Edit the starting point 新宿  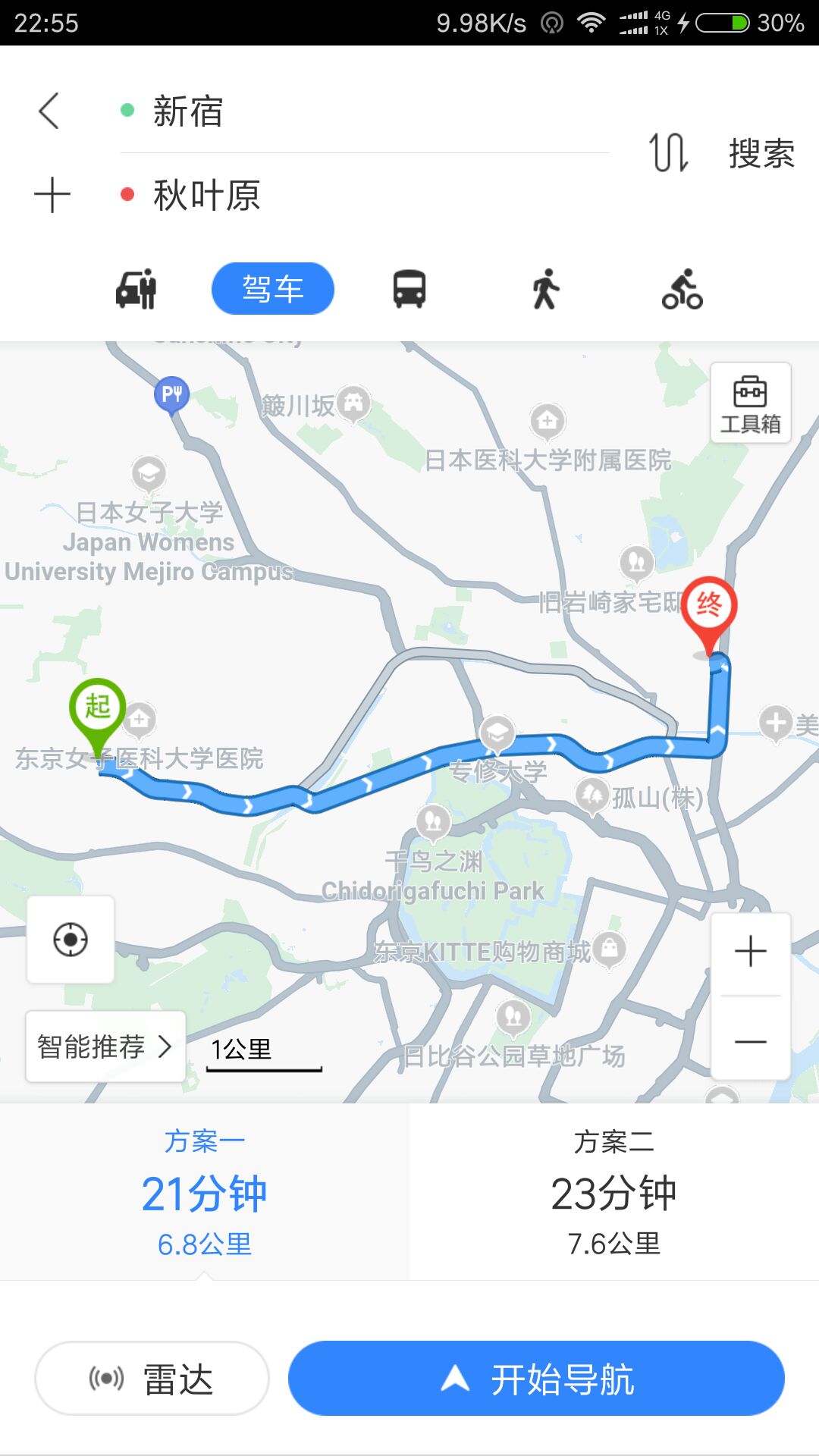coord(364,111)
